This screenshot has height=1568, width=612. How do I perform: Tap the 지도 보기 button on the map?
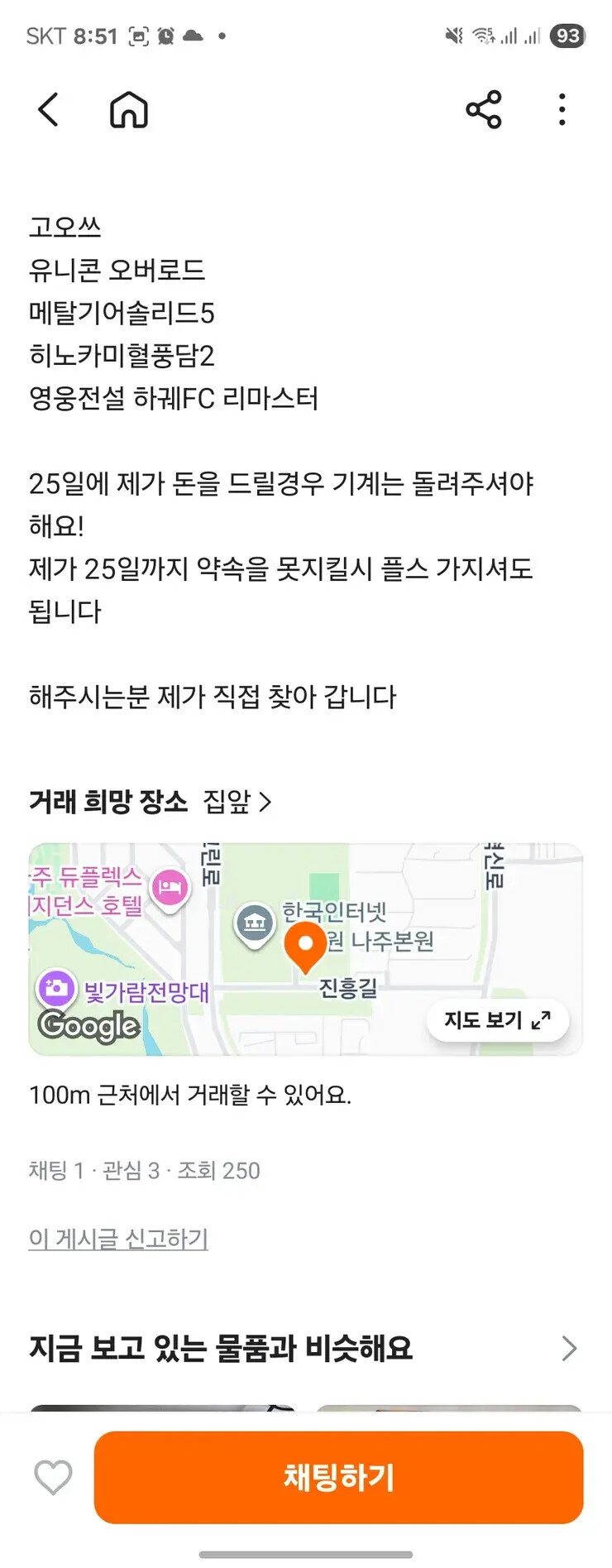pyautogui.click(x=498, y=1020)
